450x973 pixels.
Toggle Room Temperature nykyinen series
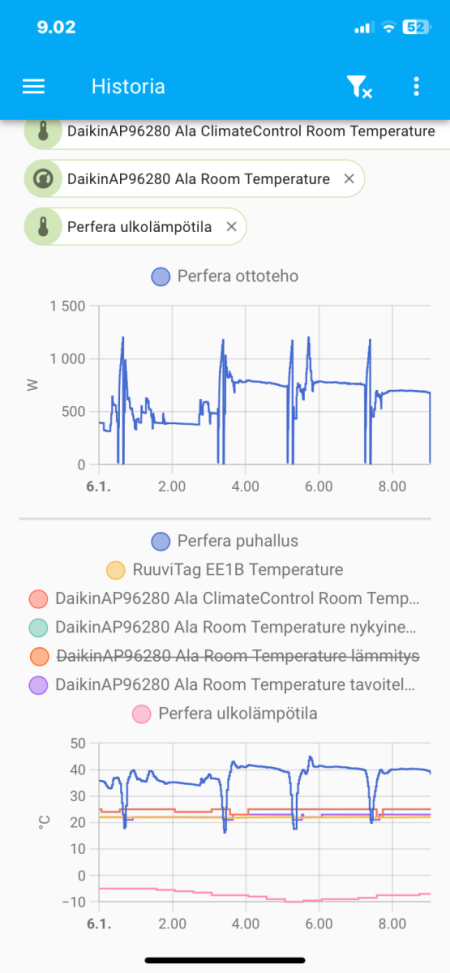pos(223,628)
